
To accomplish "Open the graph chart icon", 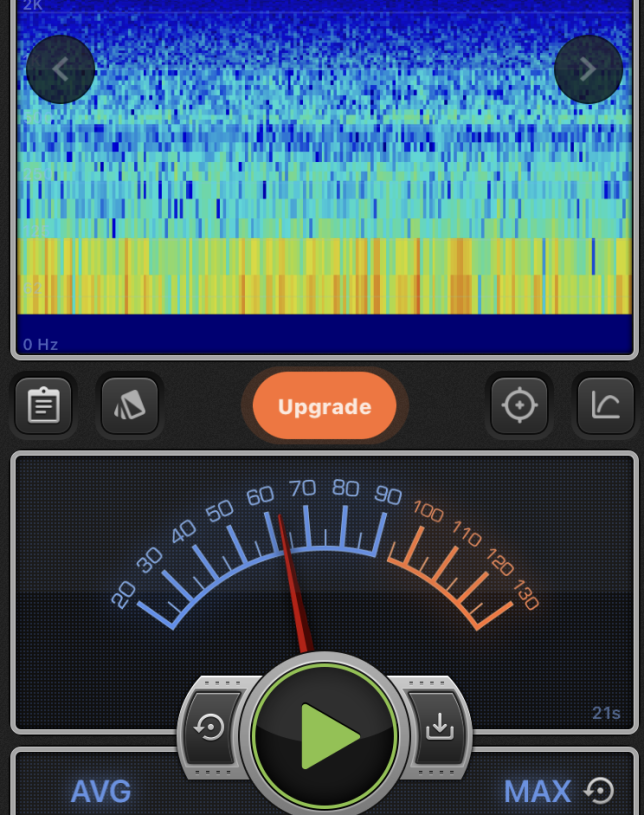I will coord(605,406).
